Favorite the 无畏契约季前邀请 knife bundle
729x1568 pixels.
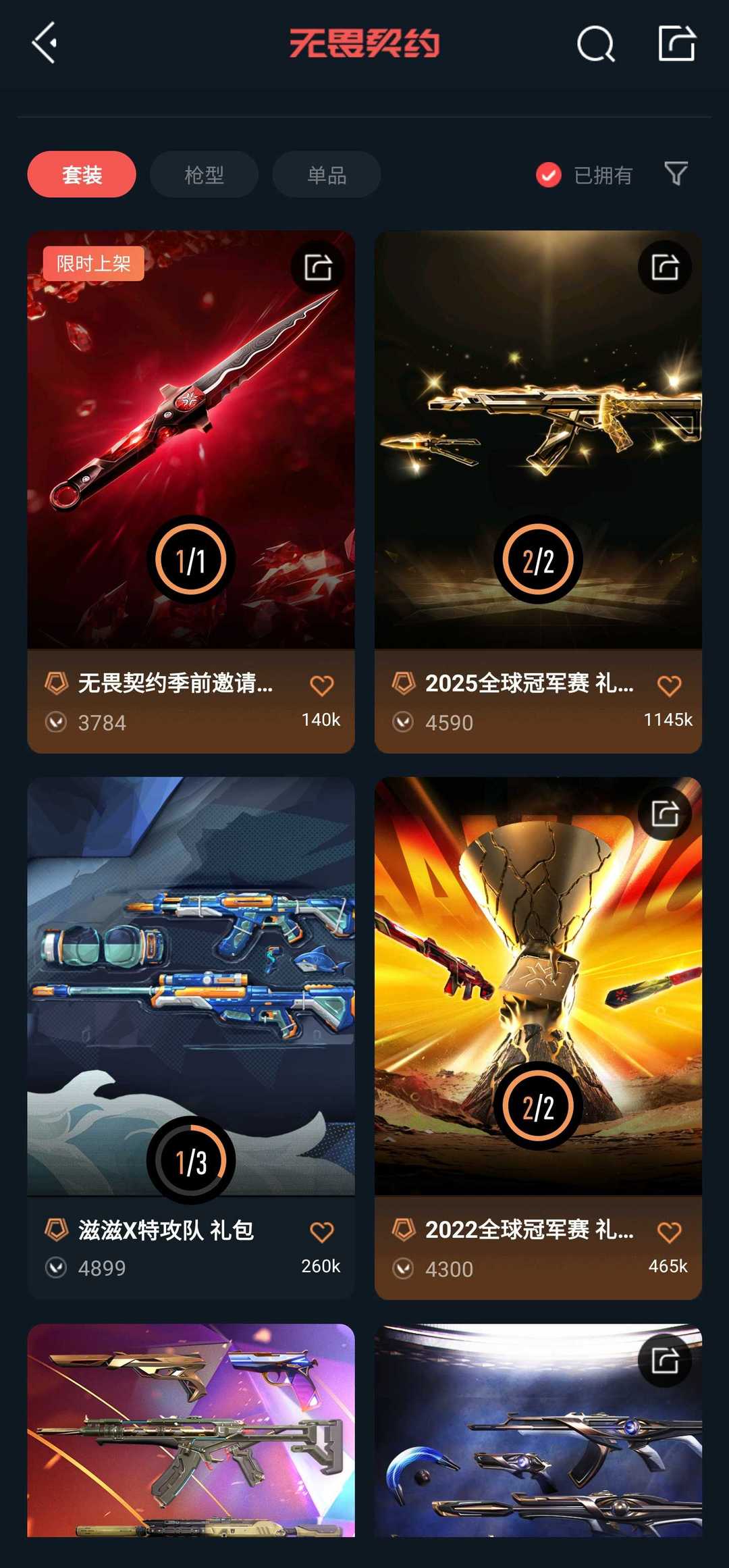[322, 684]
